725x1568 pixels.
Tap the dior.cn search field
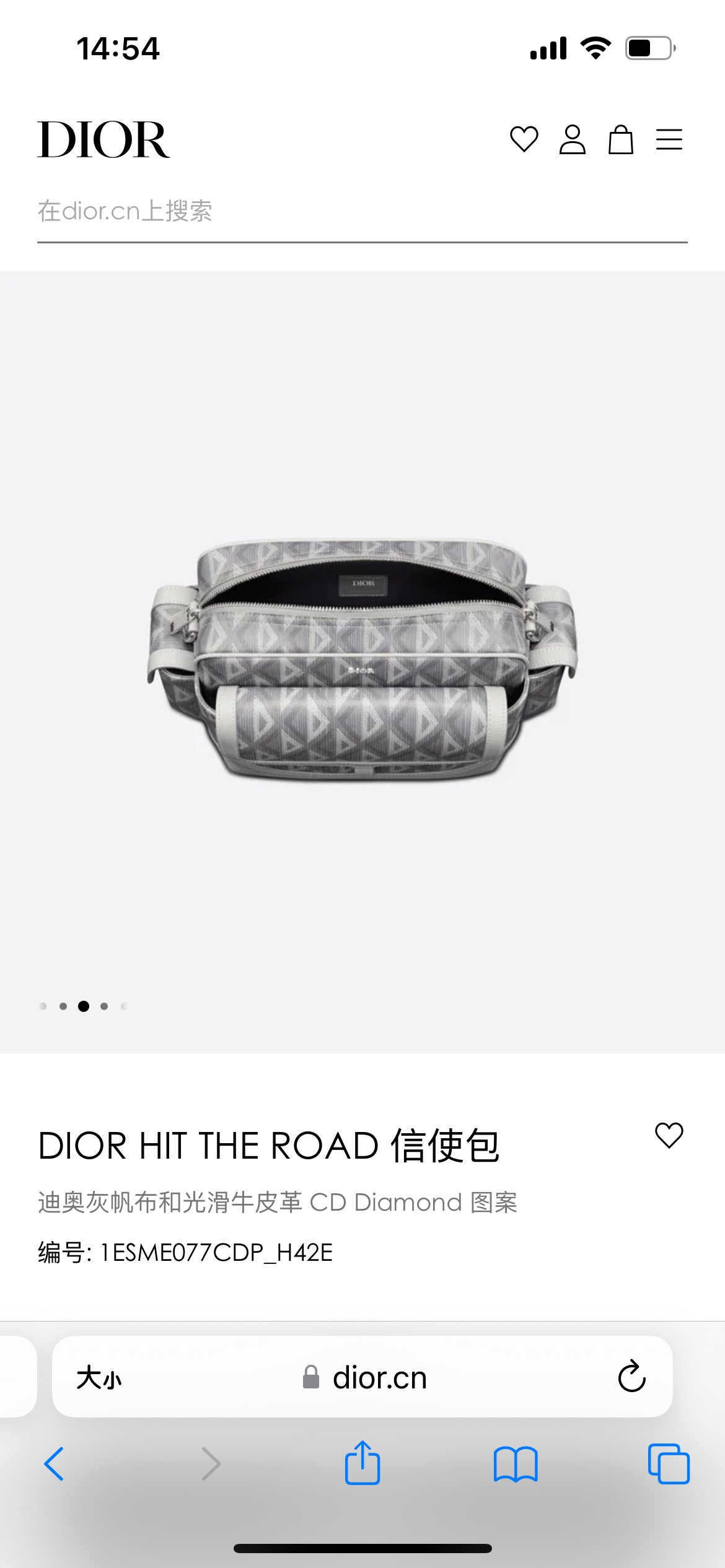(362, 212)
